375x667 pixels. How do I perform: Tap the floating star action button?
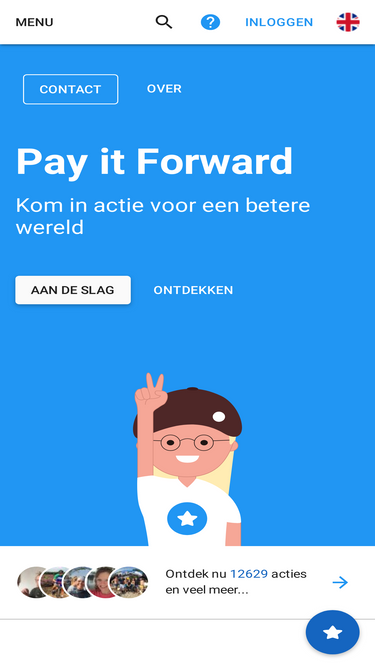coord(332,632)
